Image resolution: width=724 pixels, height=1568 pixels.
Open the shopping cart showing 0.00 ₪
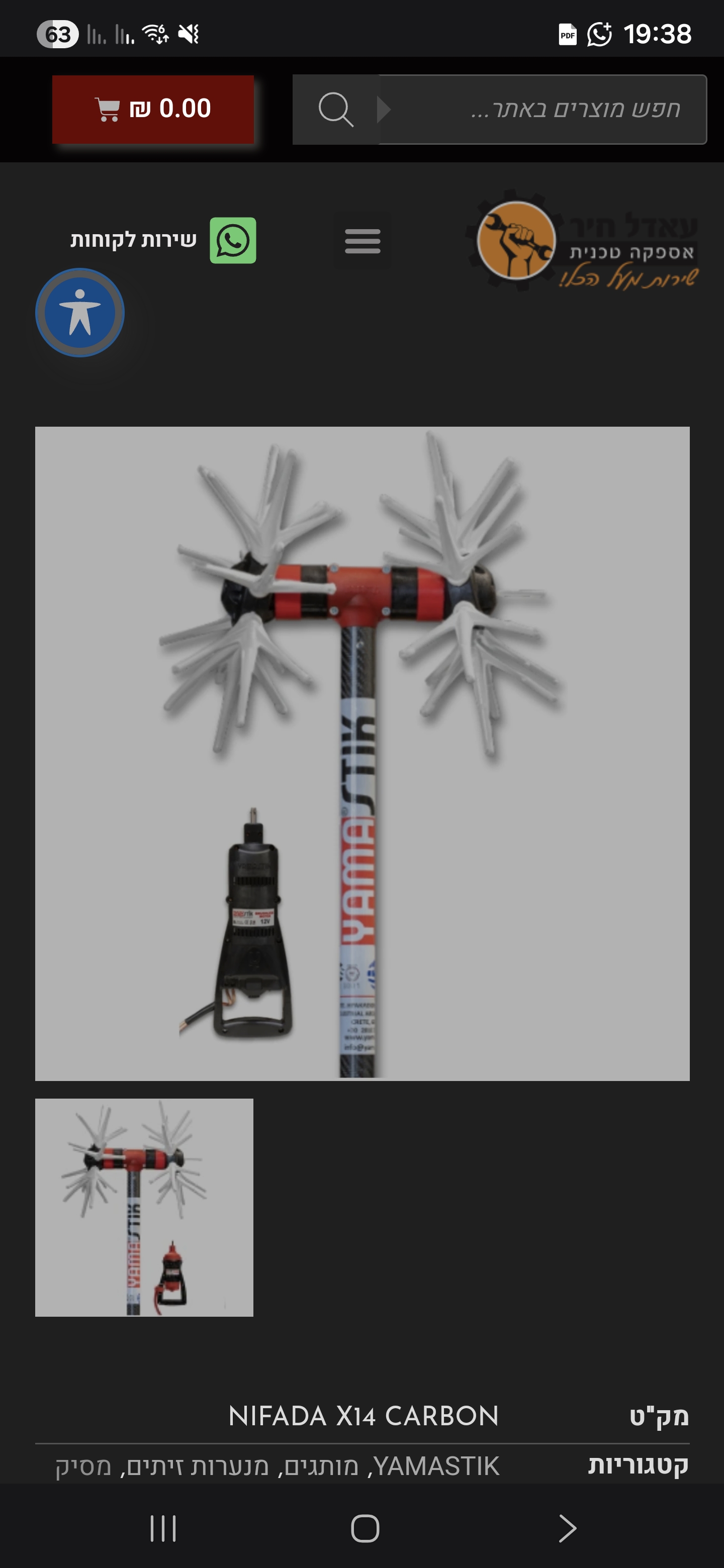(x=153, y=110)
